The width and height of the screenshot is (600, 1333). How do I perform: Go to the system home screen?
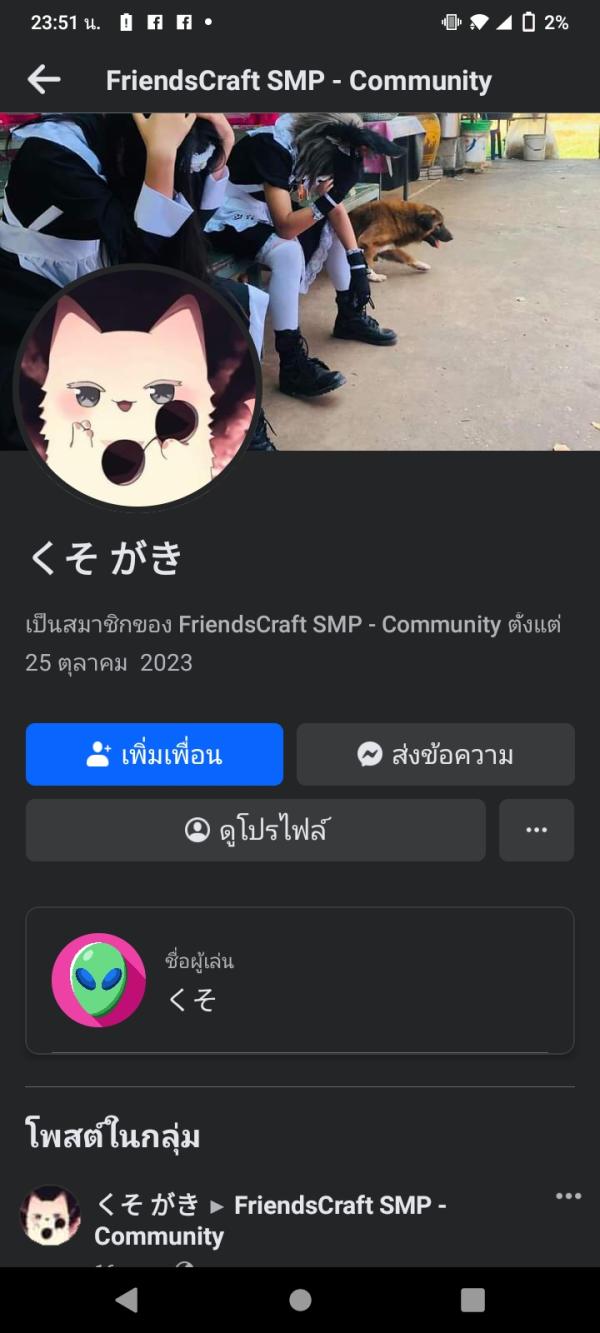(300, 1299)
